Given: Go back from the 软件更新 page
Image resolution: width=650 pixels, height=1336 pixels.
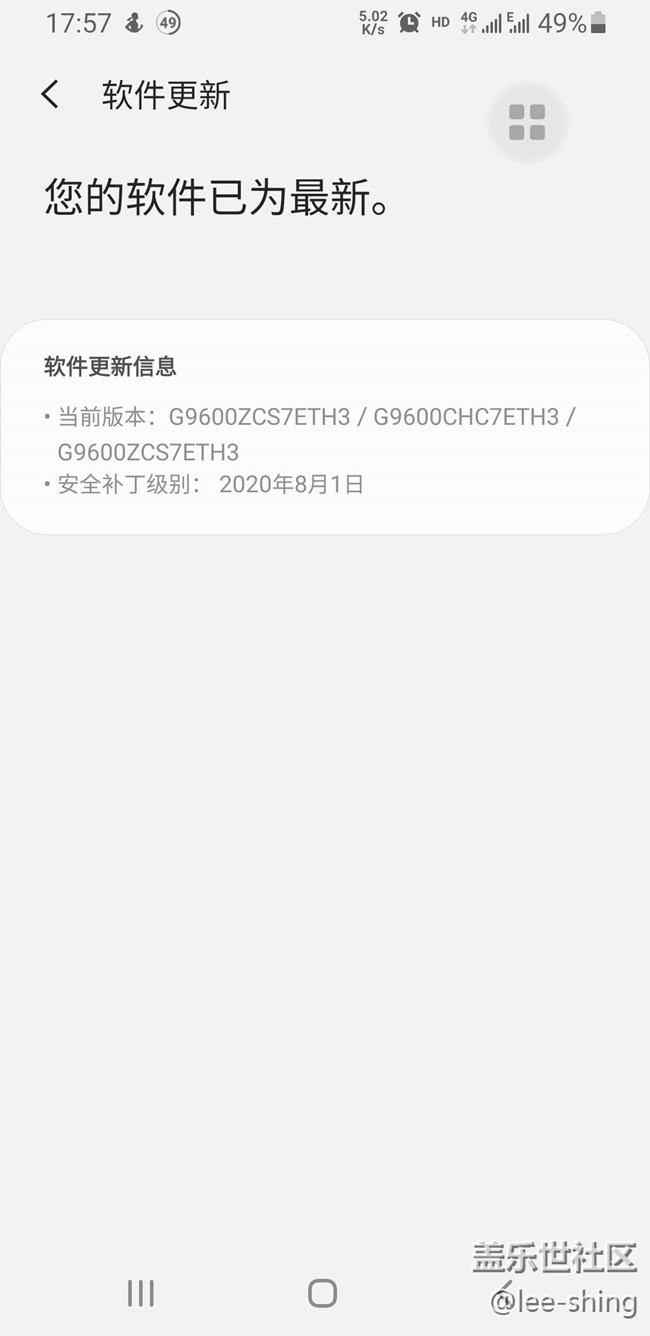Looking at the screenshot, I should coord(50,95).
